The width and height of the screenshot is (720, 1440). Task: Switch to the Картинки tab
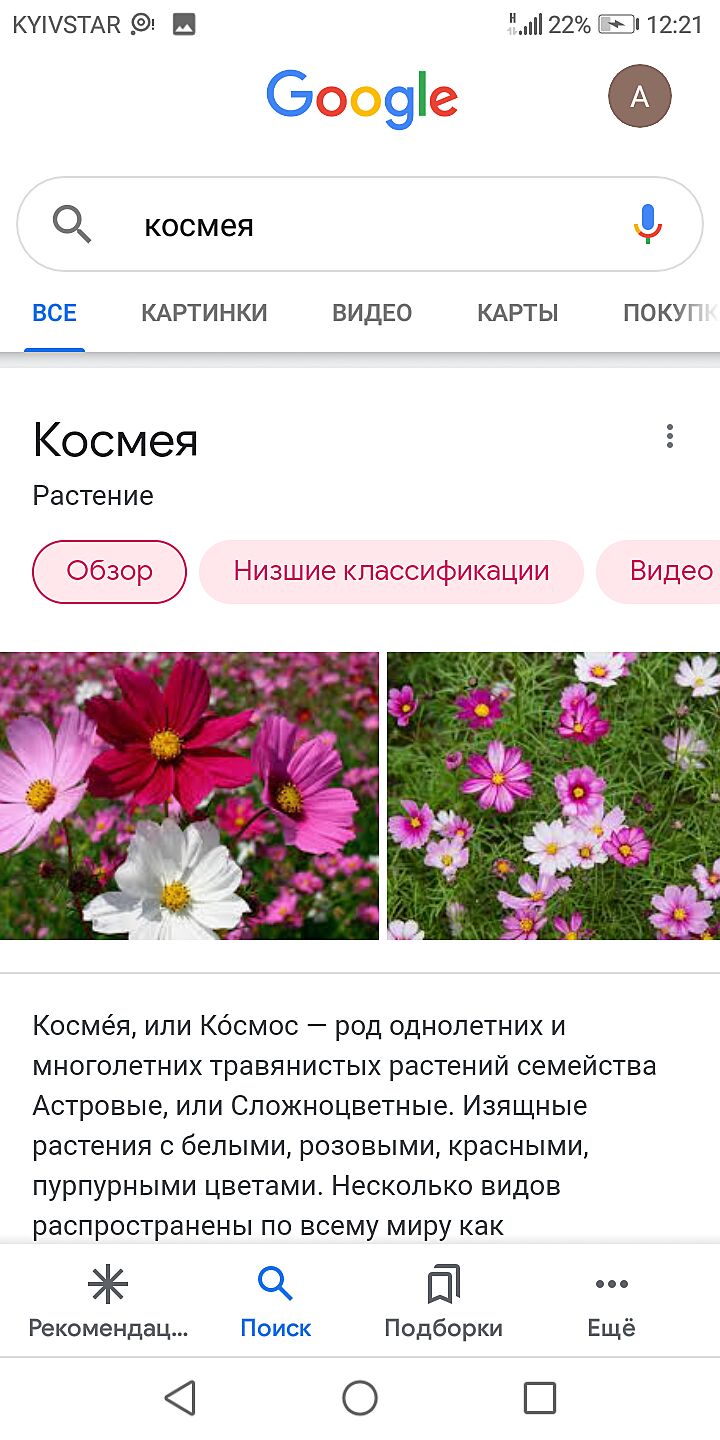204,313
